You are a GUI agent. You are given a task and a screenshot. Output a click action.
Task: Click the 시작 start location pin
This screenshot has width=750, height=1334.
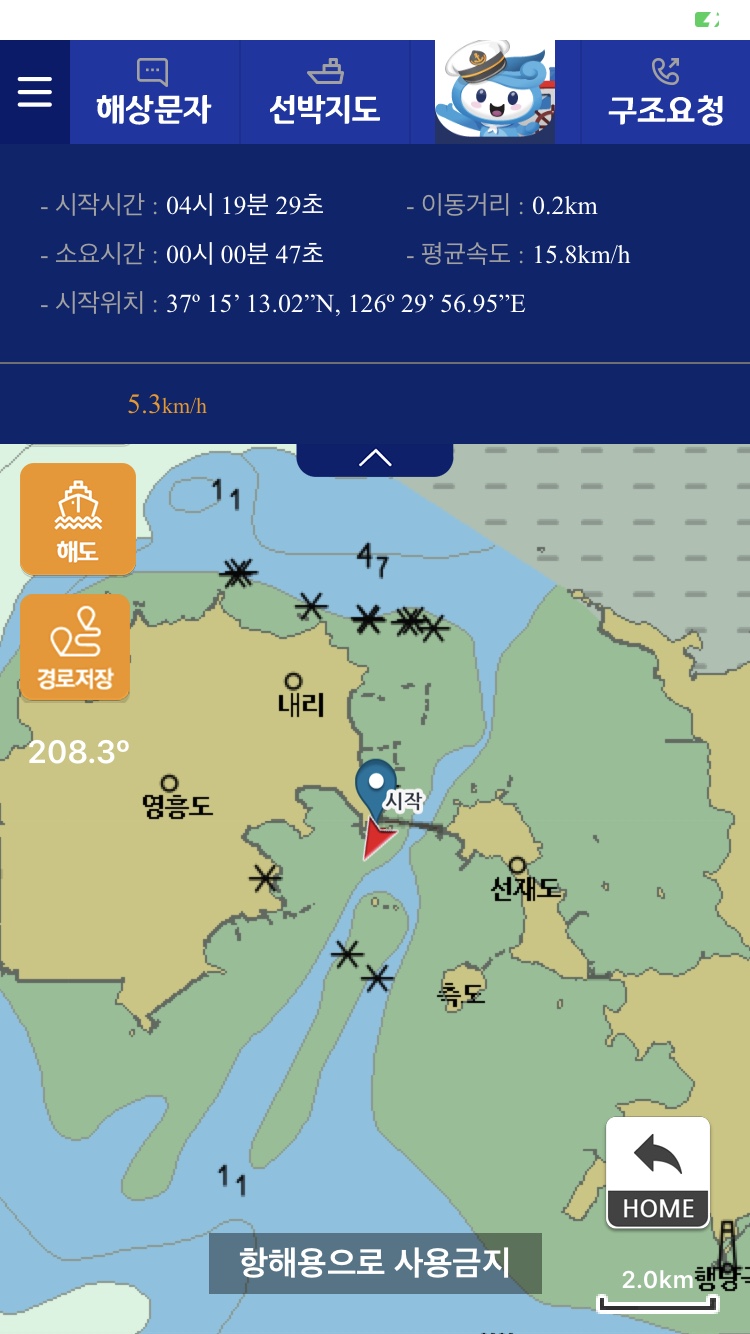374,785
